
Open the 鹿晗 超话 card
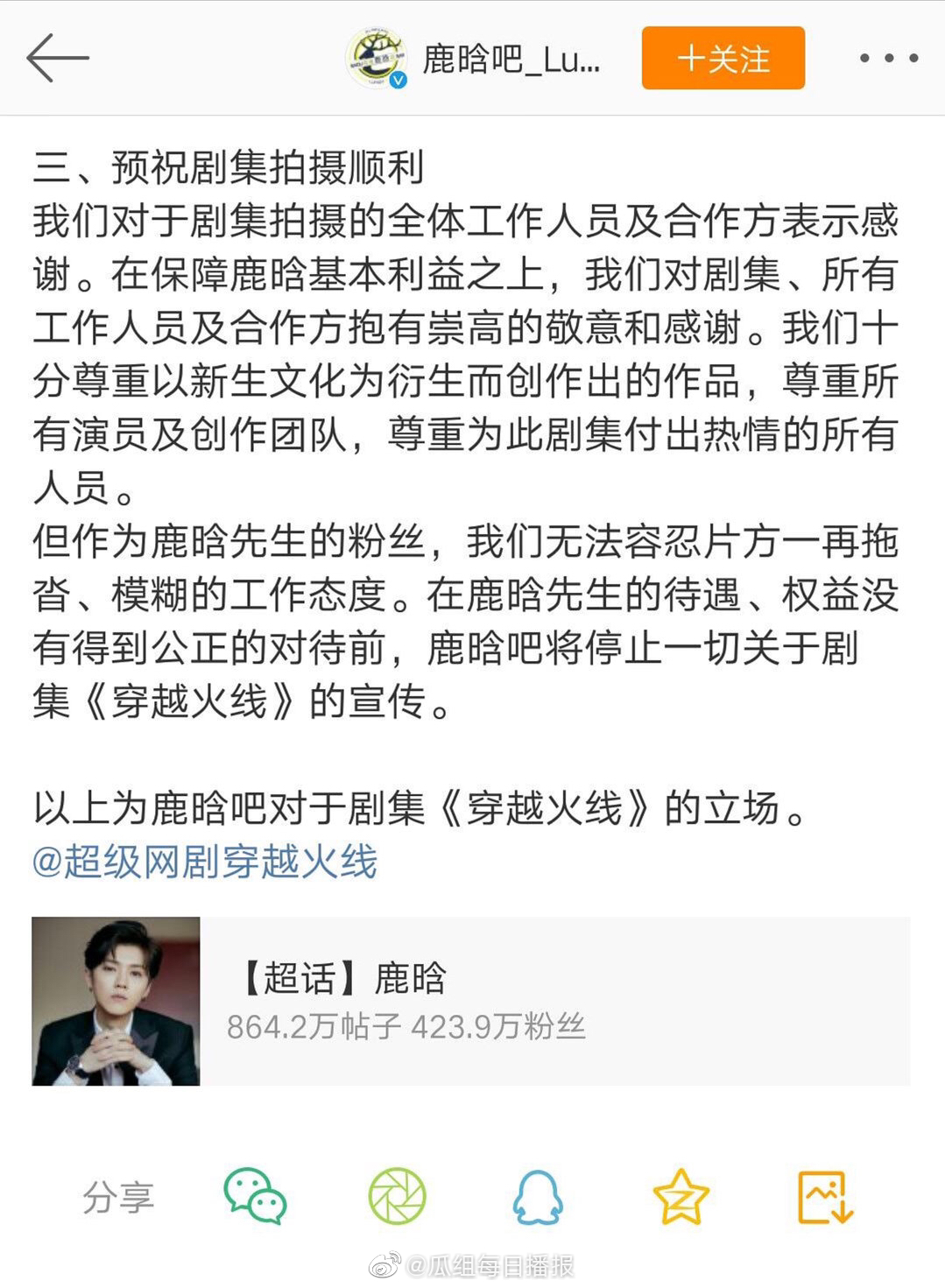point(470,1001)
